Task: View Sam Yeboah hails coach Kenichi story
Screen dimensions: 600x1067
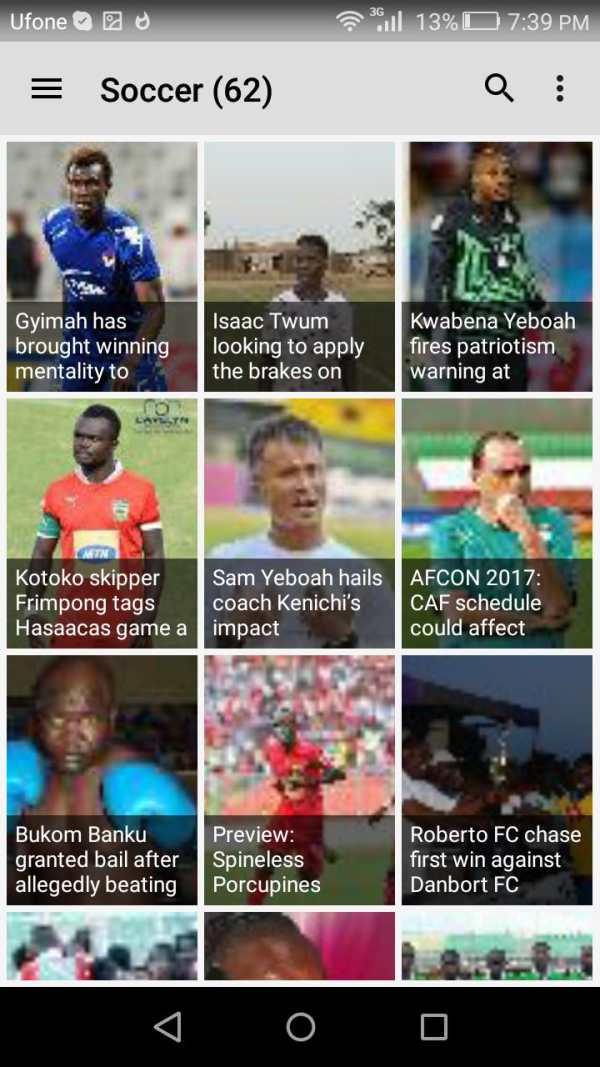Action: 299,523
